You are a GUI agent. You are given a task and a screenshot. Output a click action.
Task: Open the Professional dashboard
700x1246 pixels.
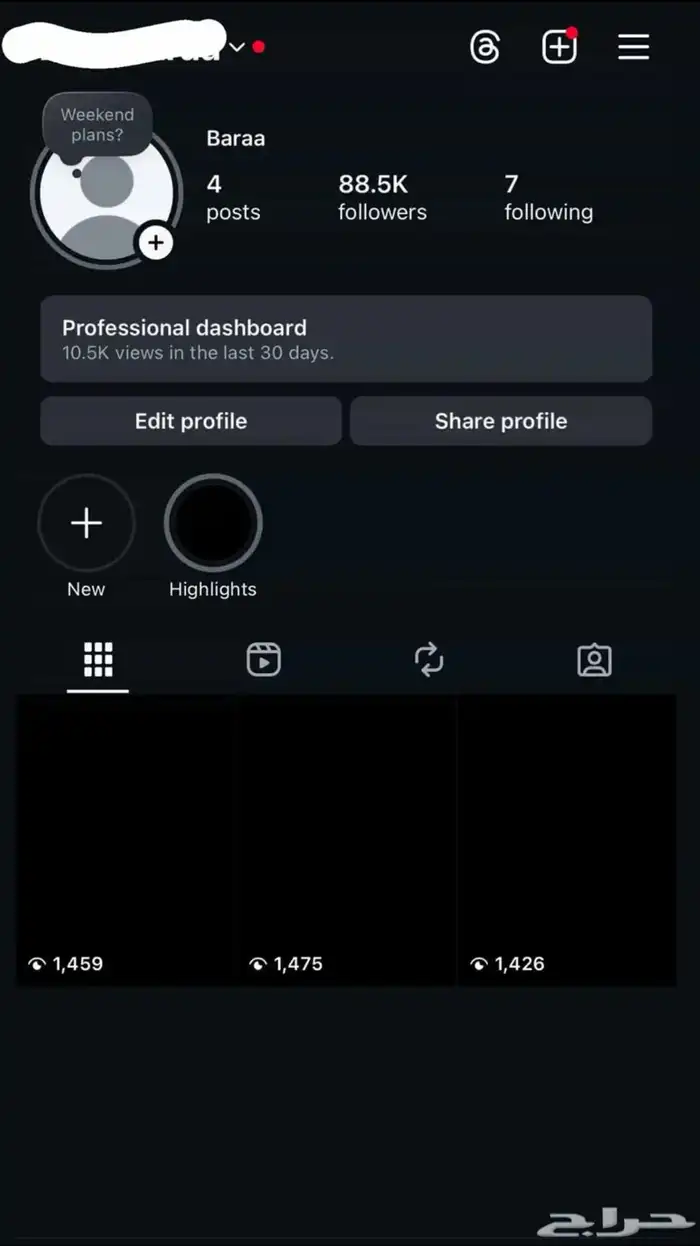[346, 339]
